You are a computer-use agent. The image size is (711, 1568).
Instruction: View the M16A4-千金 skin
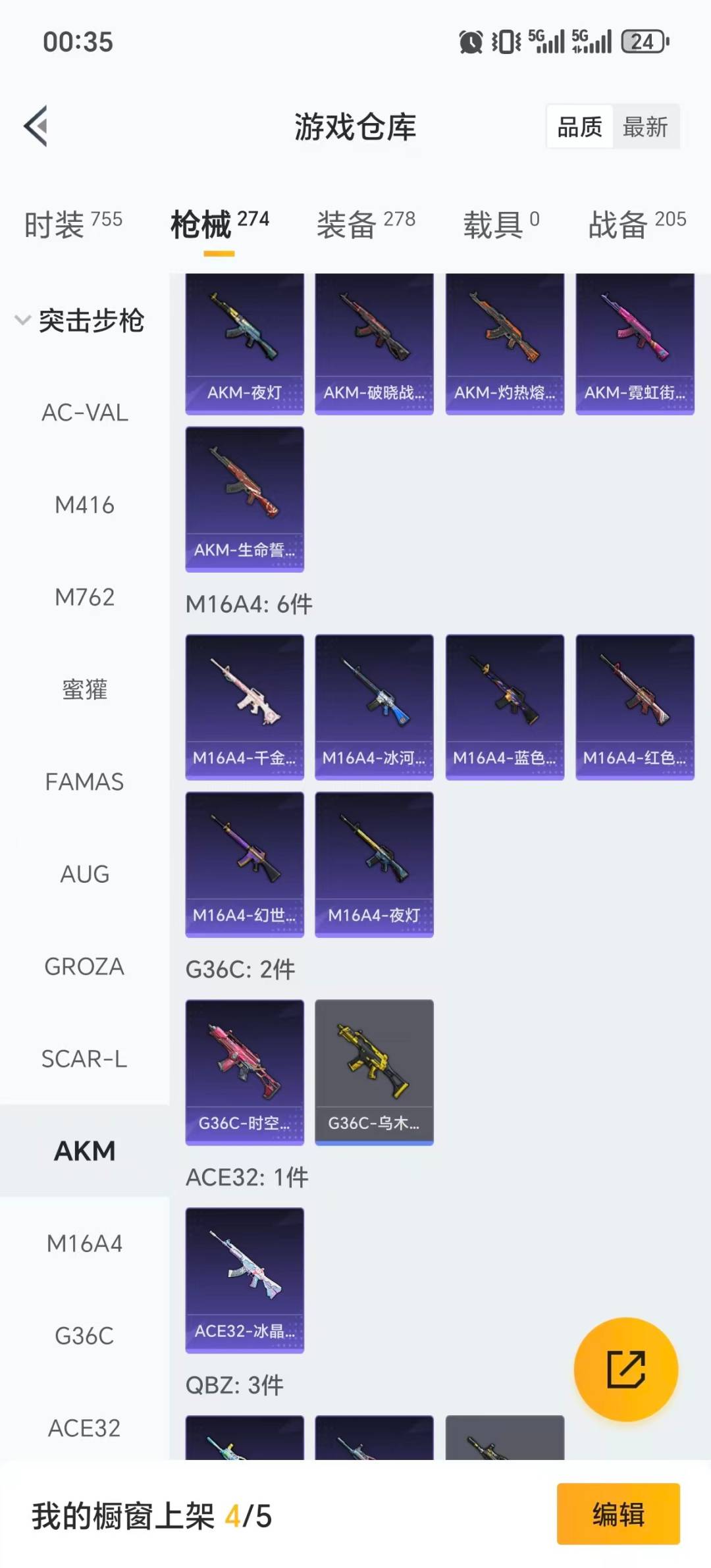[x=244, y=707]
